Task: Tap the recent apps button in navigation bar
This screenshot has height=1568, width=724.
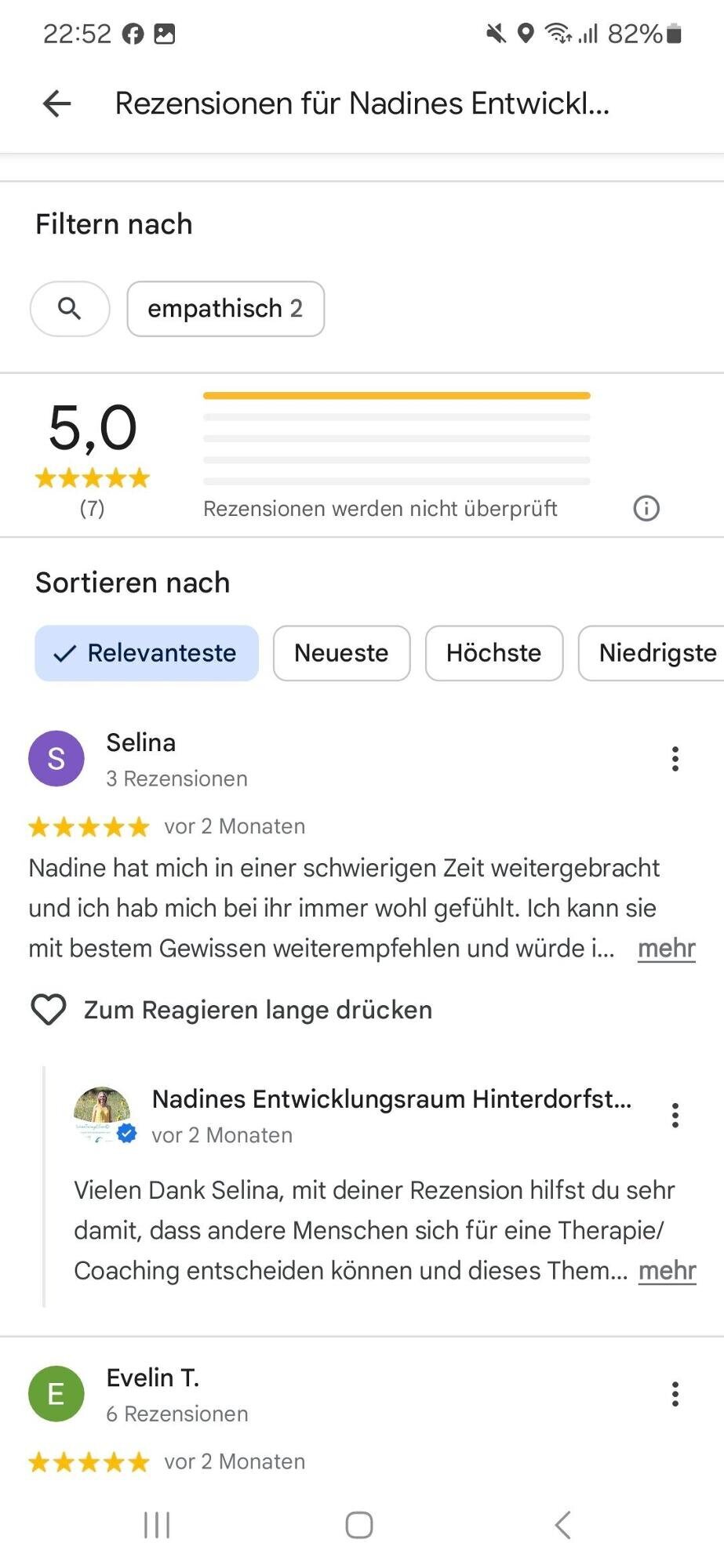Action: [157, 1525]
